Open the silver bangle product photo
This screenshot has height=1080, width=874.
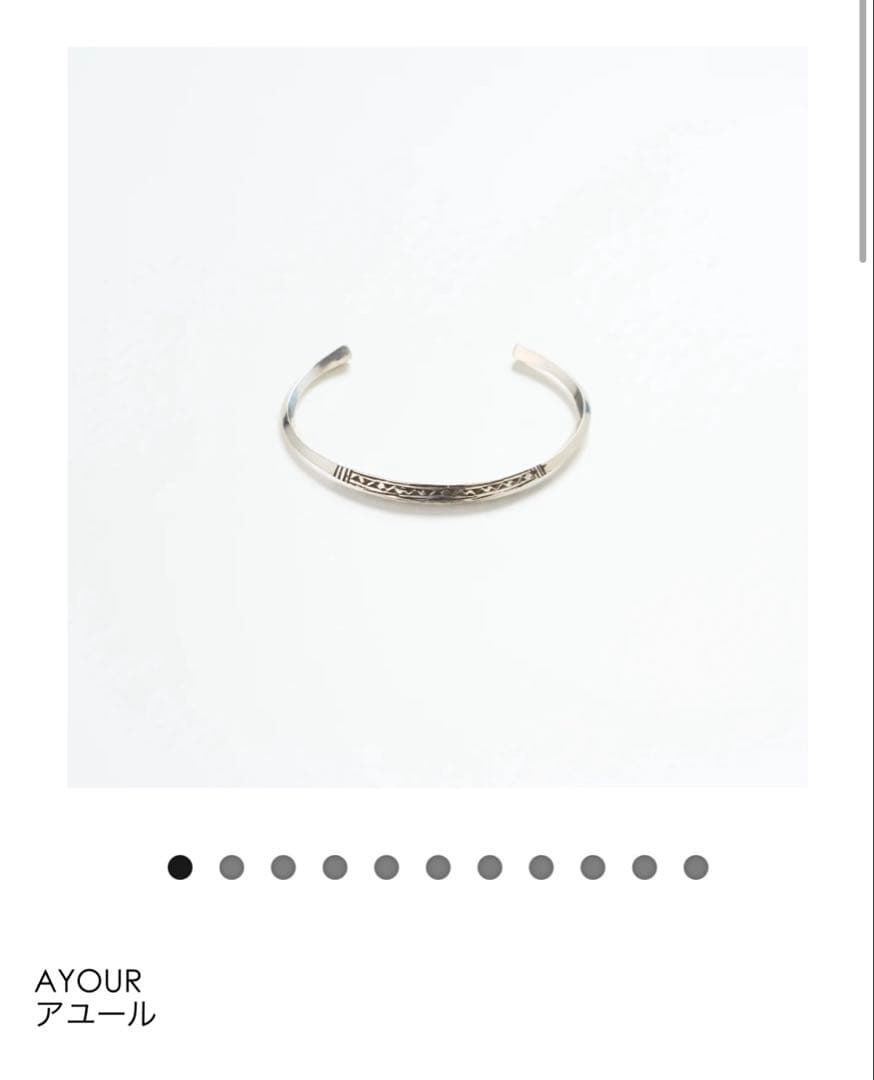(437, 417)
